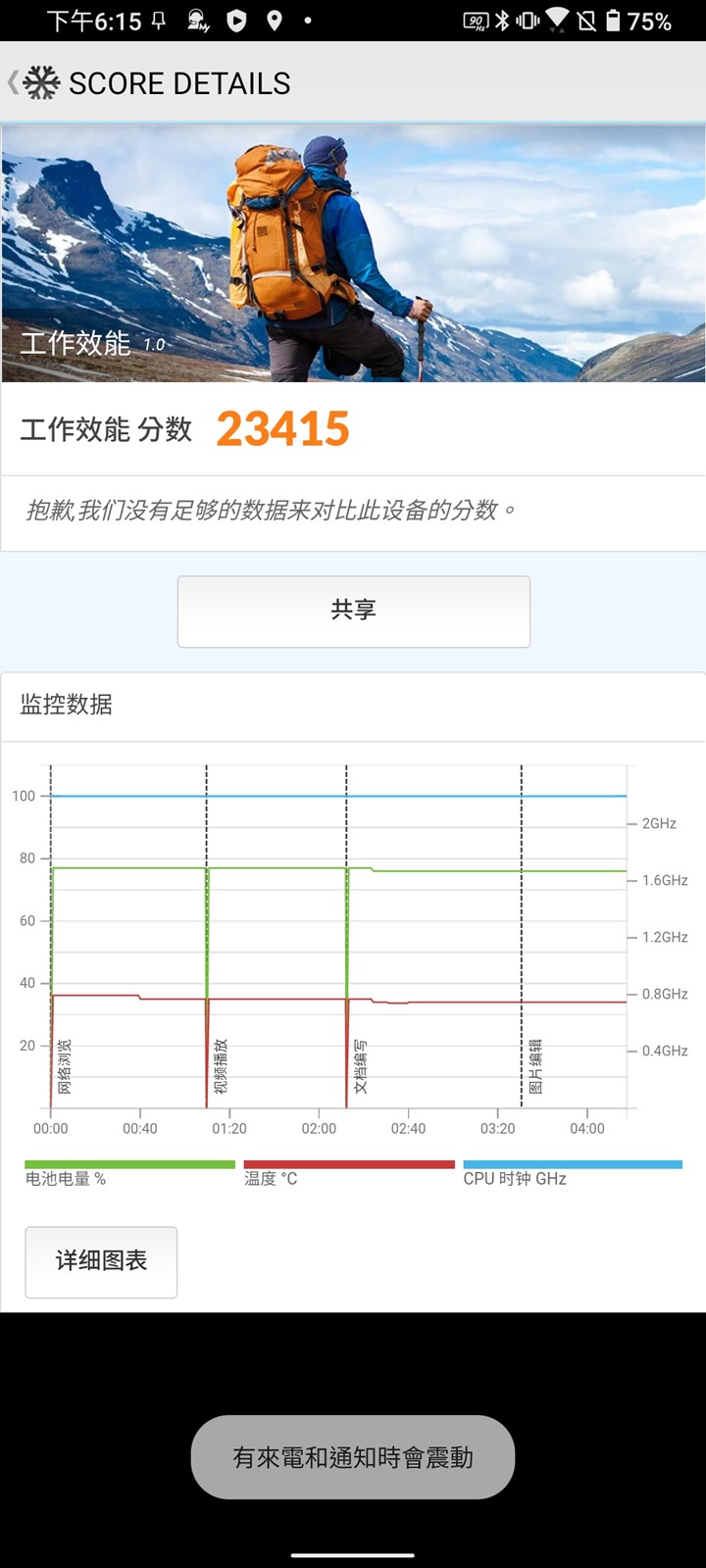Screen dimensions: 706x1568
Task: Tap the 共享 share button
Action: tap(353, 611)
